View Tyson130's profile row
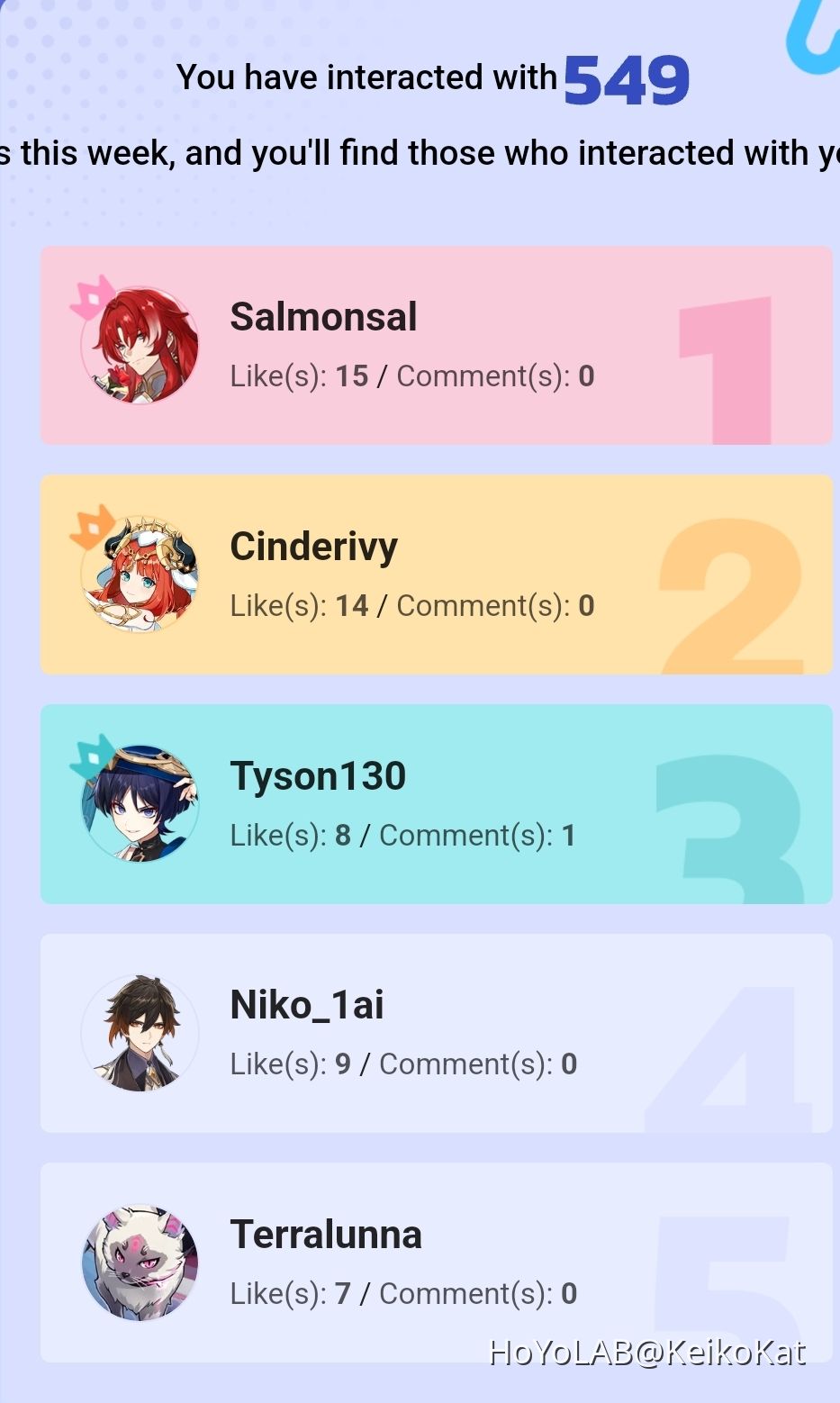 [436, 804]
